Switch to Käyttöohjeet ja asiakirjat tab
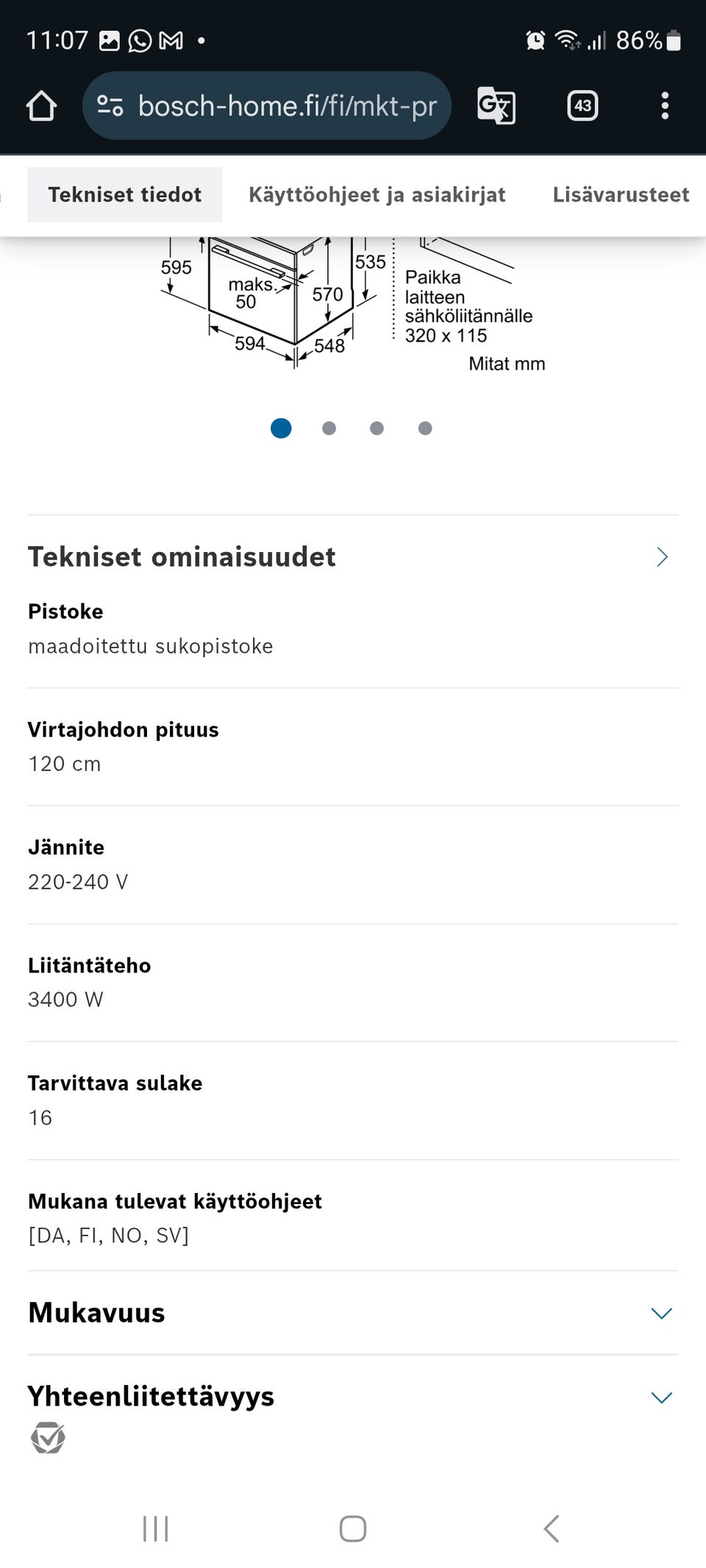706x1568 pixels. 377,195
